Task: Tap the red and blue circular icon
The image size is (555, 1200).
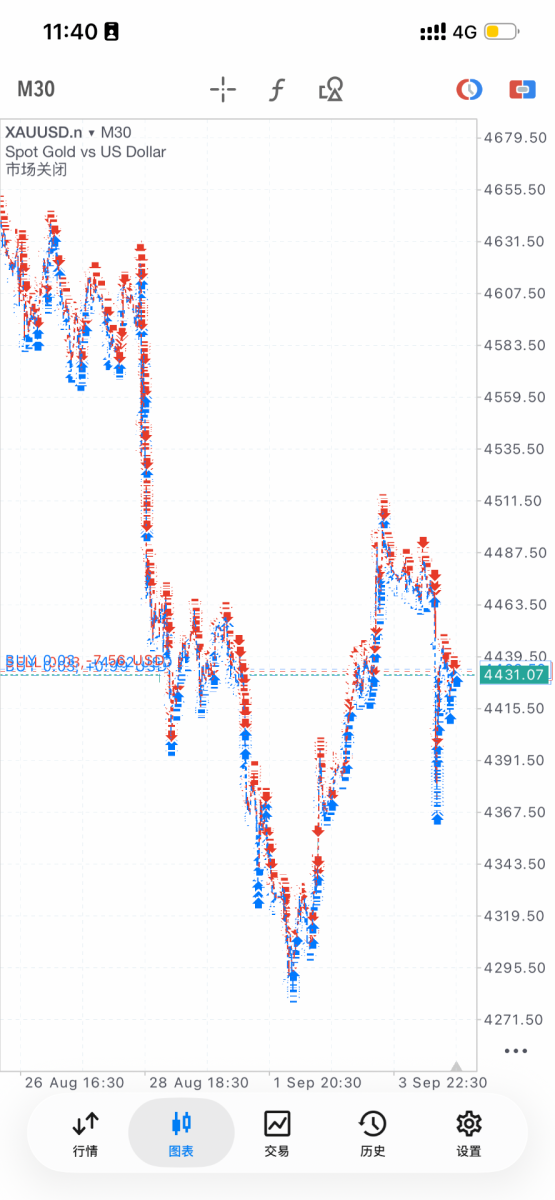Action: pos(468,90)
